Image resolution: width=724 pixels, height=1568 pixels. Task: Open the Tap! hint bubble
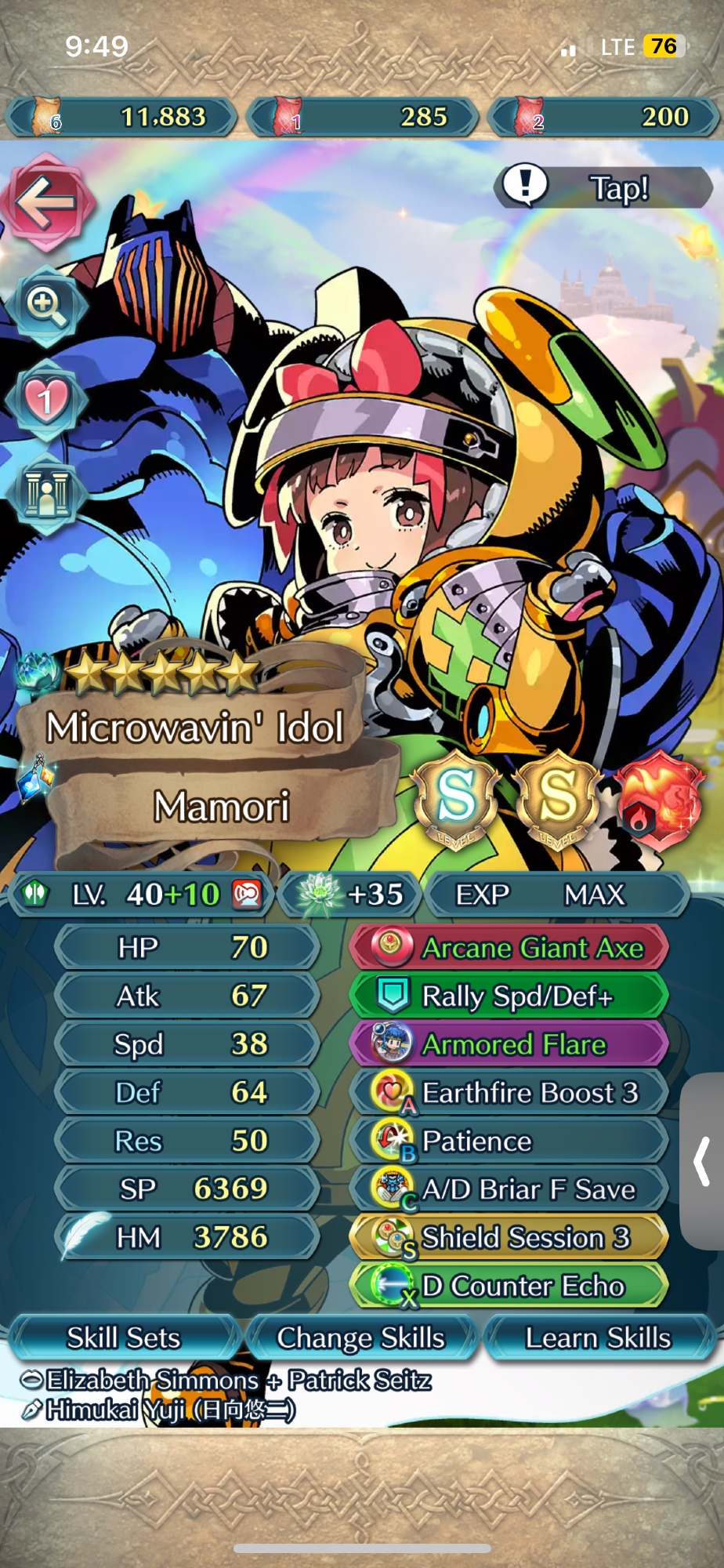tap(603, 188)
